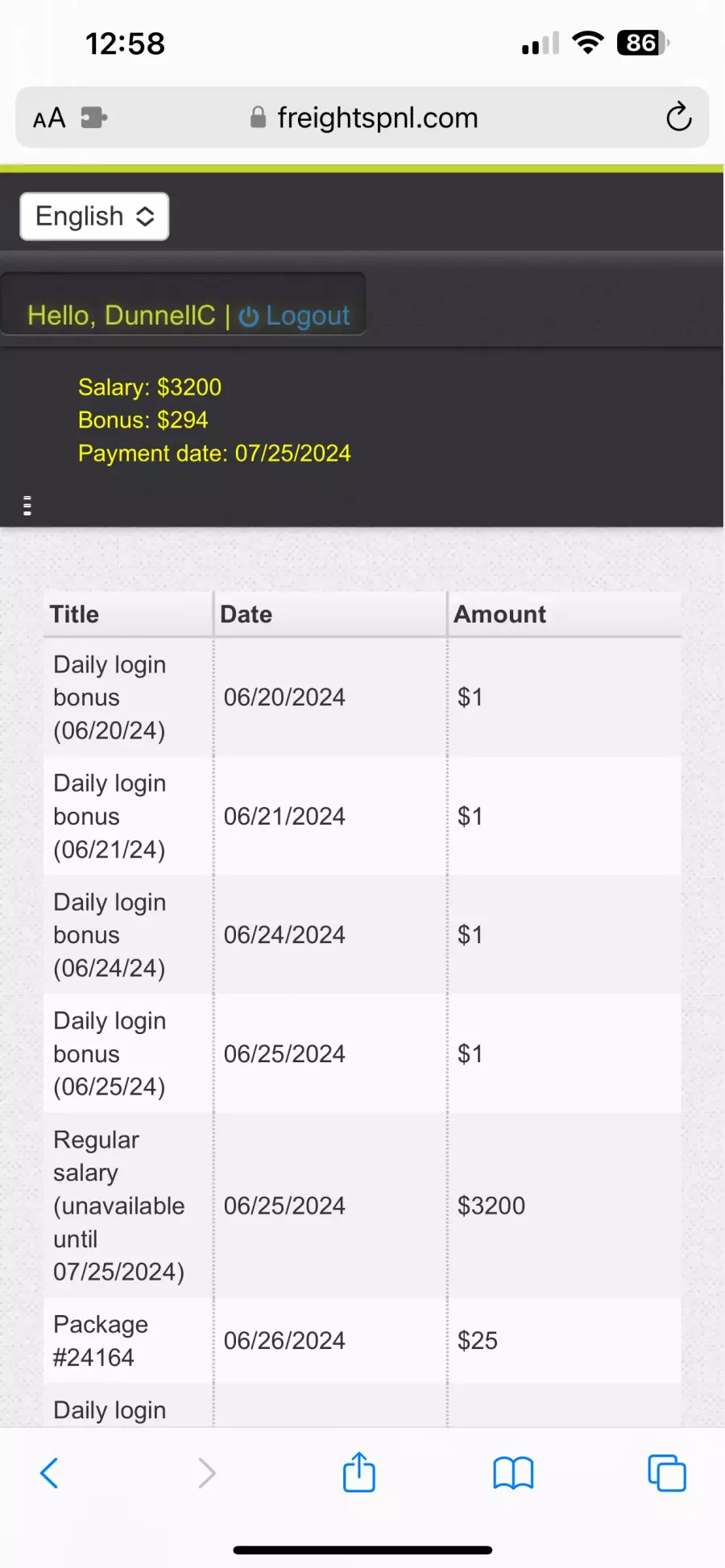Open the three-line site menu icon
Viewport: 725px width, 1568px height.
point(27,506)
